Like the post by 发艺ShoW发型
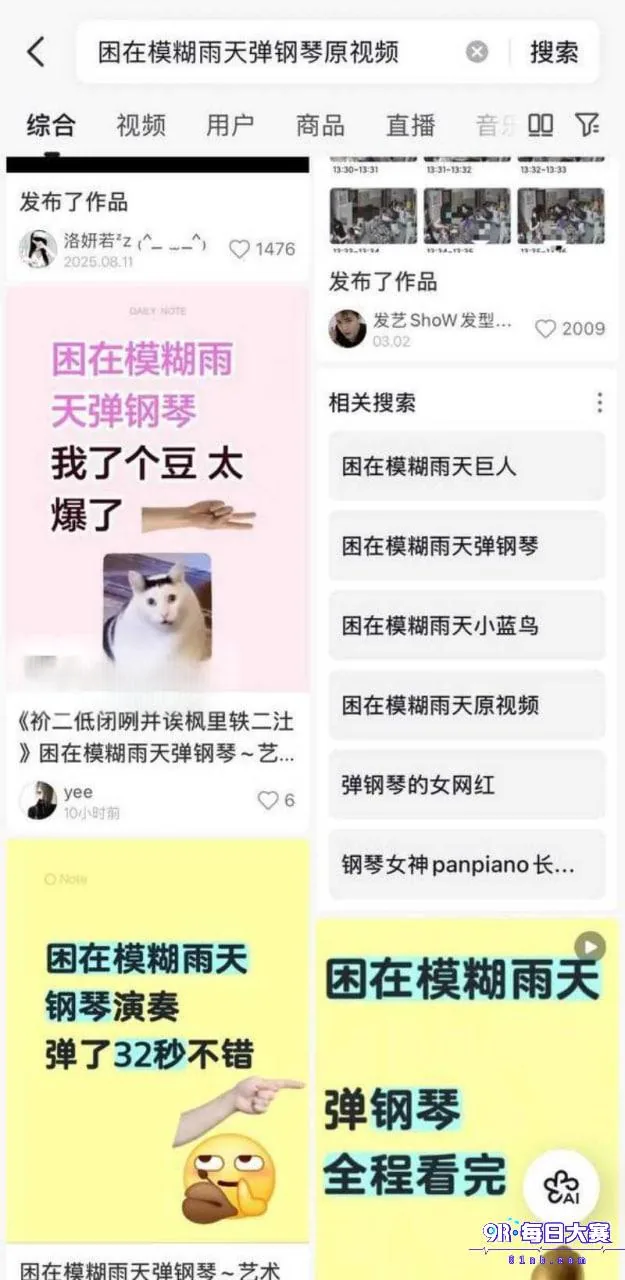The image size is (625, 1280). pos(545,328)
